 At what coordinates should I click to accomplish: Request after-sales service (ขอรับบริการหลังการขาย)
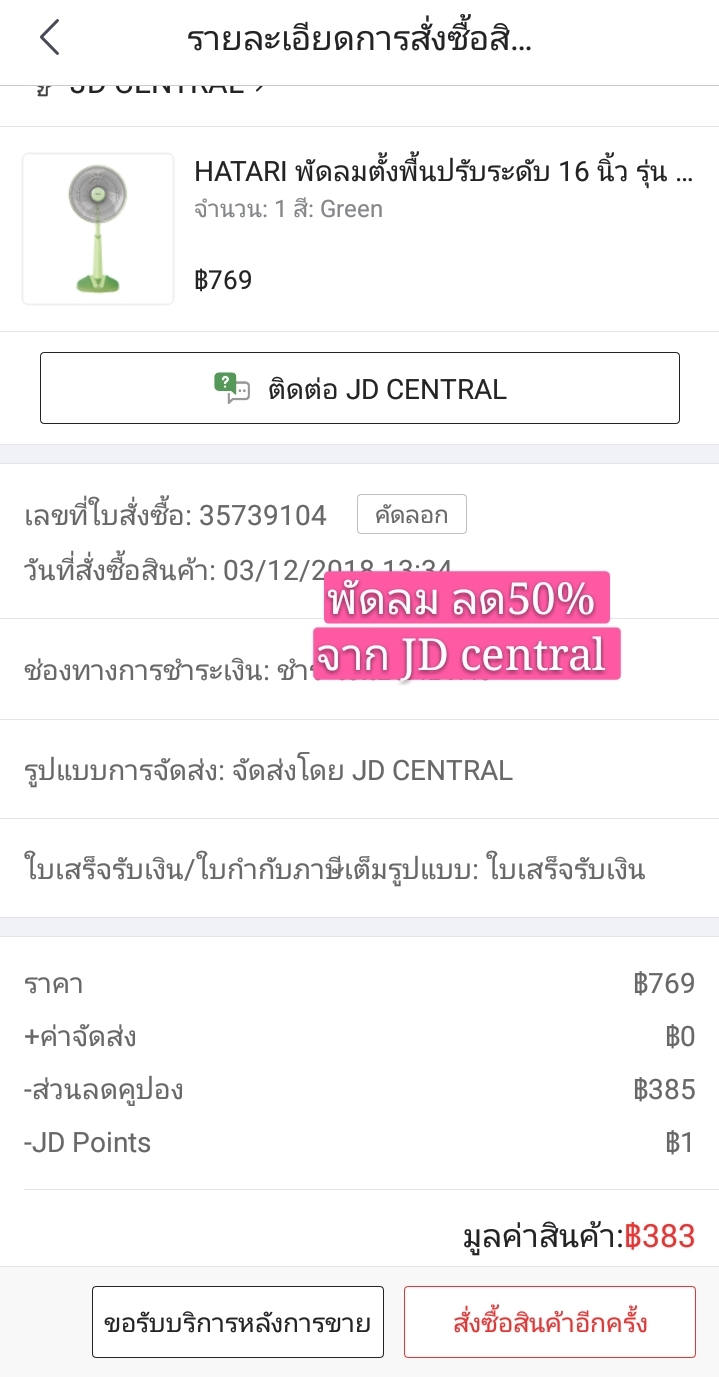[x=238, y=1322]
